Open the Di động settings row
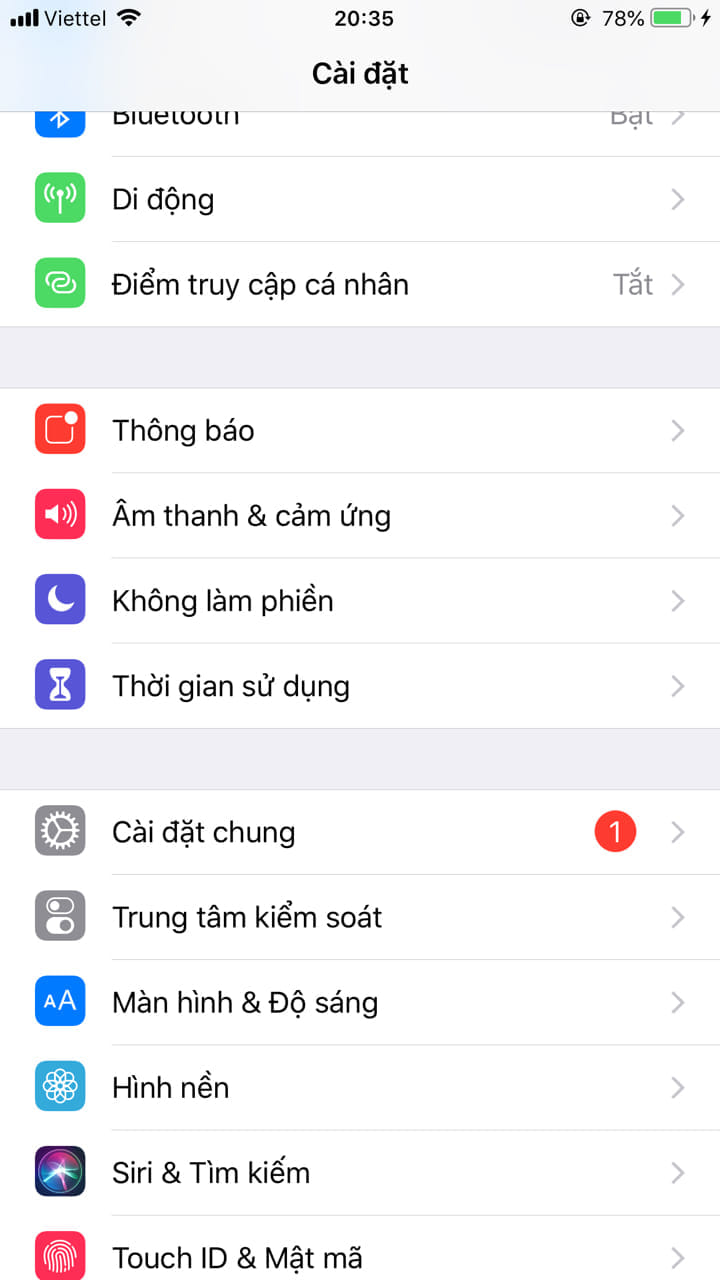The width and height of the screenshot is (720, 1280). point(360,199)
